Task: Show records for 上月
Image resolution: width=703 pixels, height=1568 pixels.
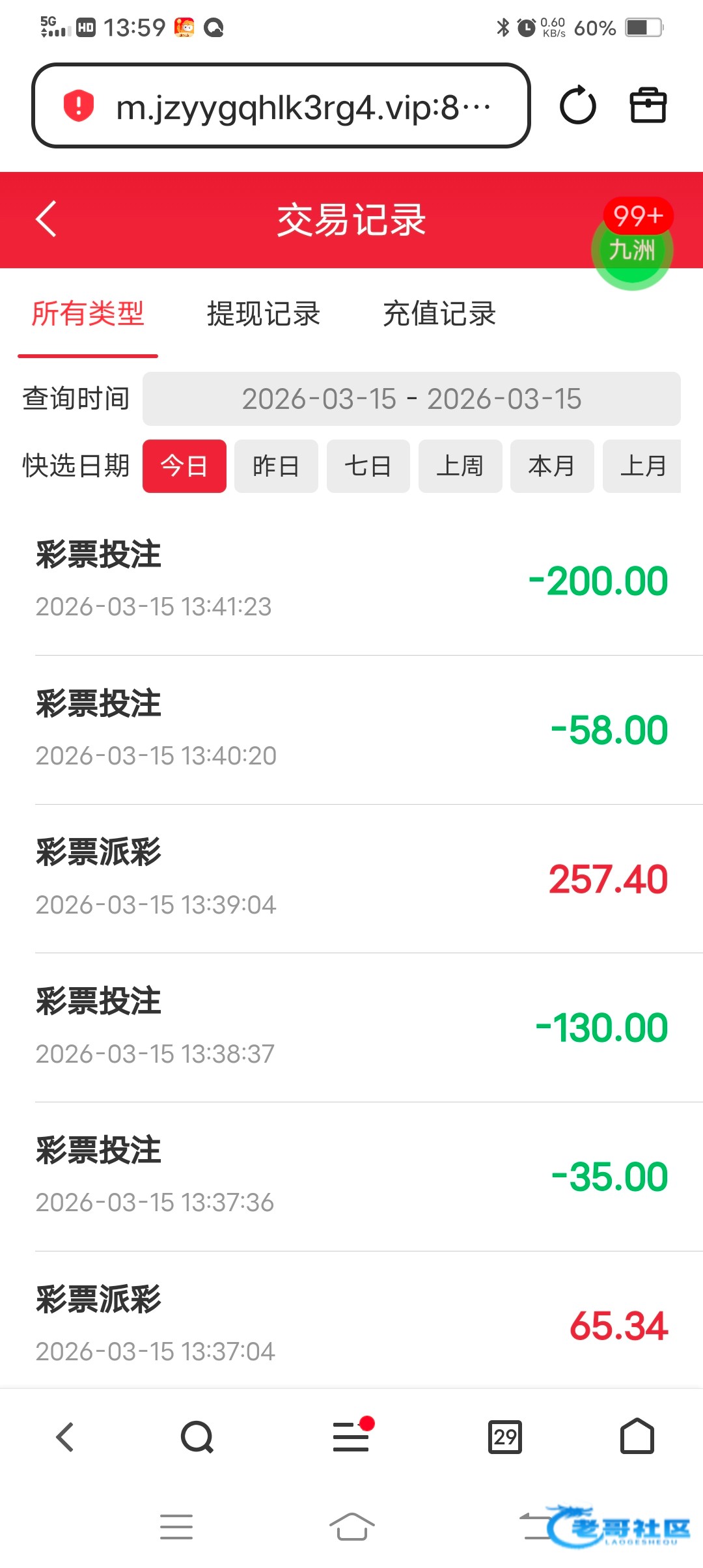Action: click(642, 466)
